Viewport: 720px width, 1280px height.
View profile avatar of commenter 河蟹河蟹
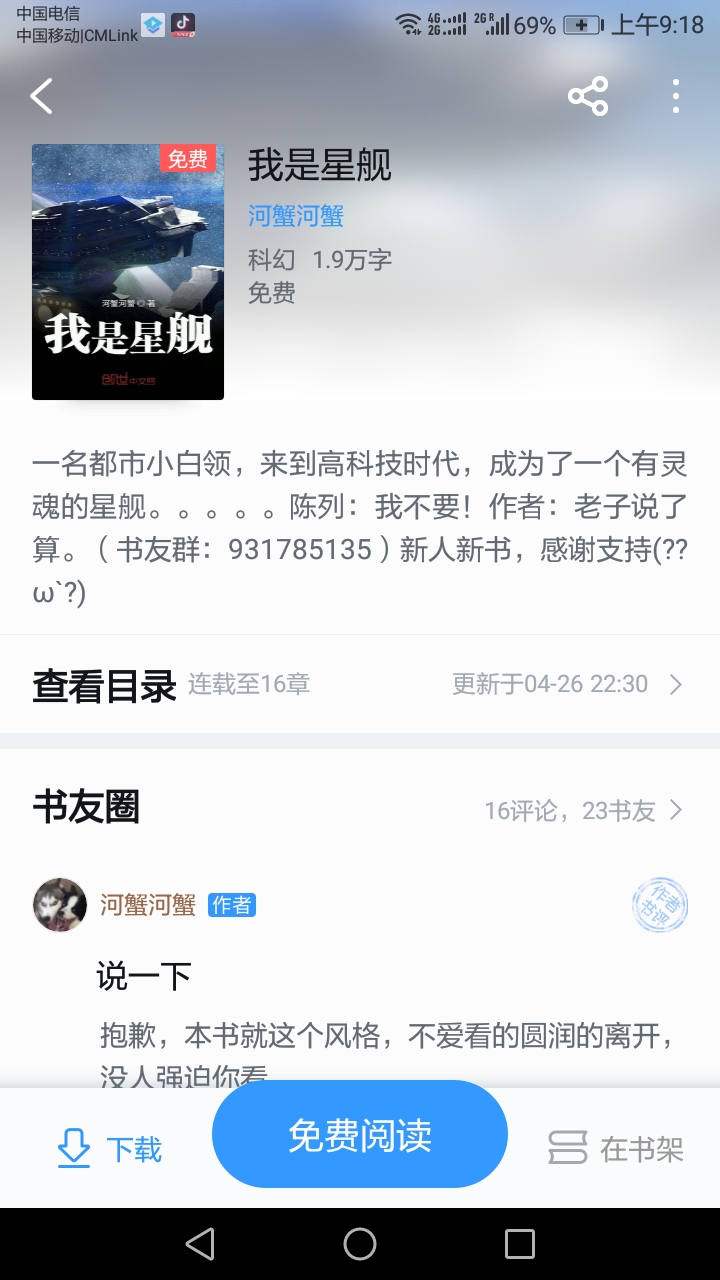60,905
